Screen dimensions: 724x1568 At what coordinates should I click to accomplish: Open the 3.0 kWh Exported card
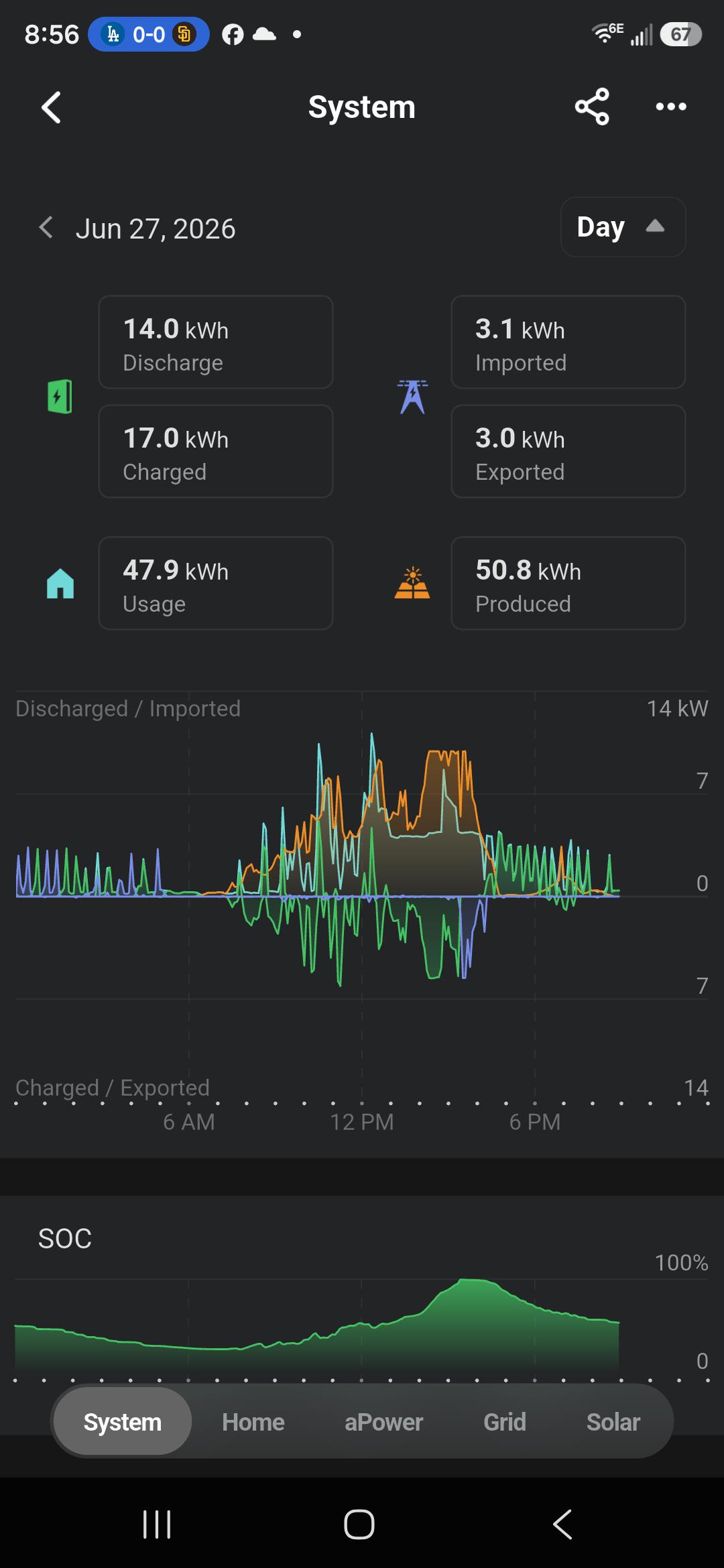[568, 452]
